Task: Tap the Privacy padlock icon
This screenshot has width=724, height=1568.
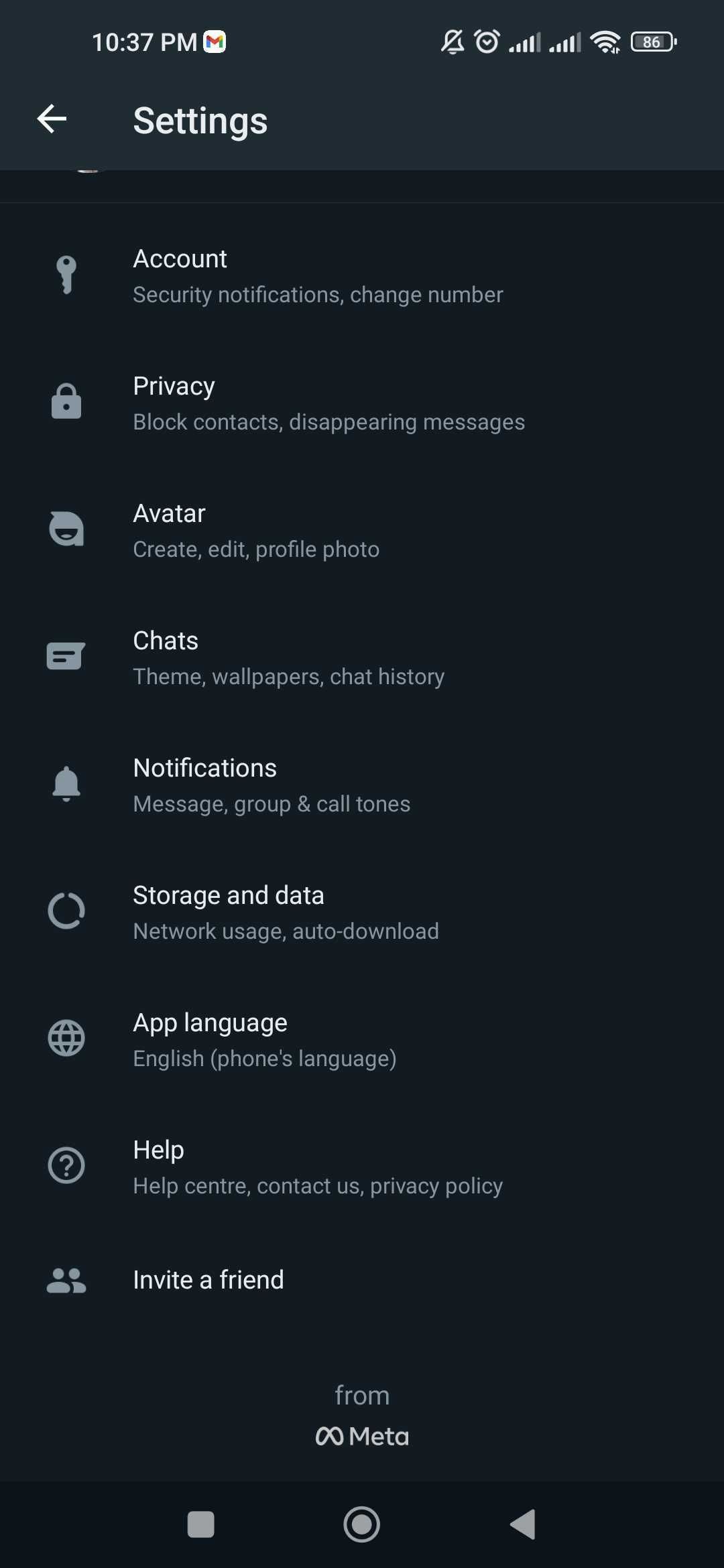Action: click(x=66, y=401)
